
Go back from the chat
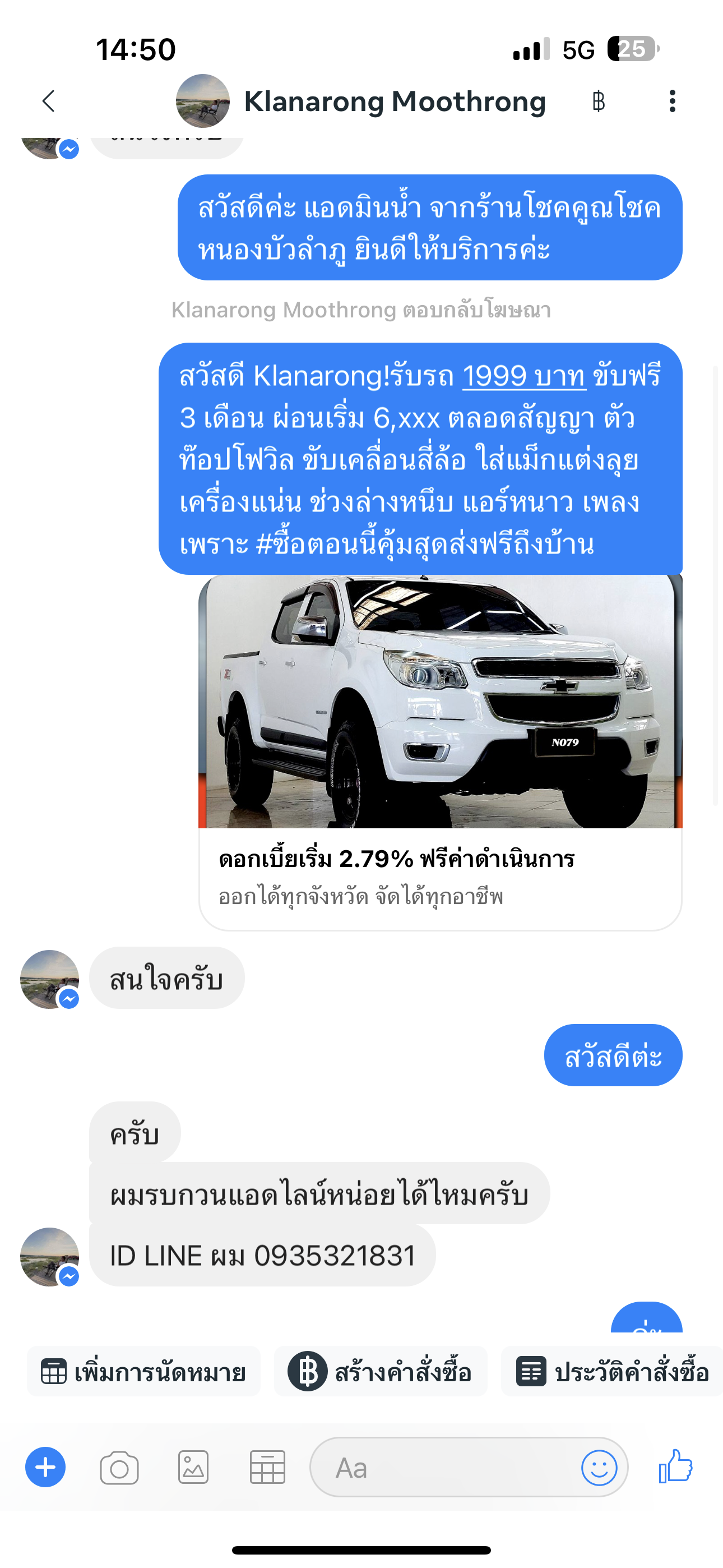pyautogui.click(x=49, y=101)
